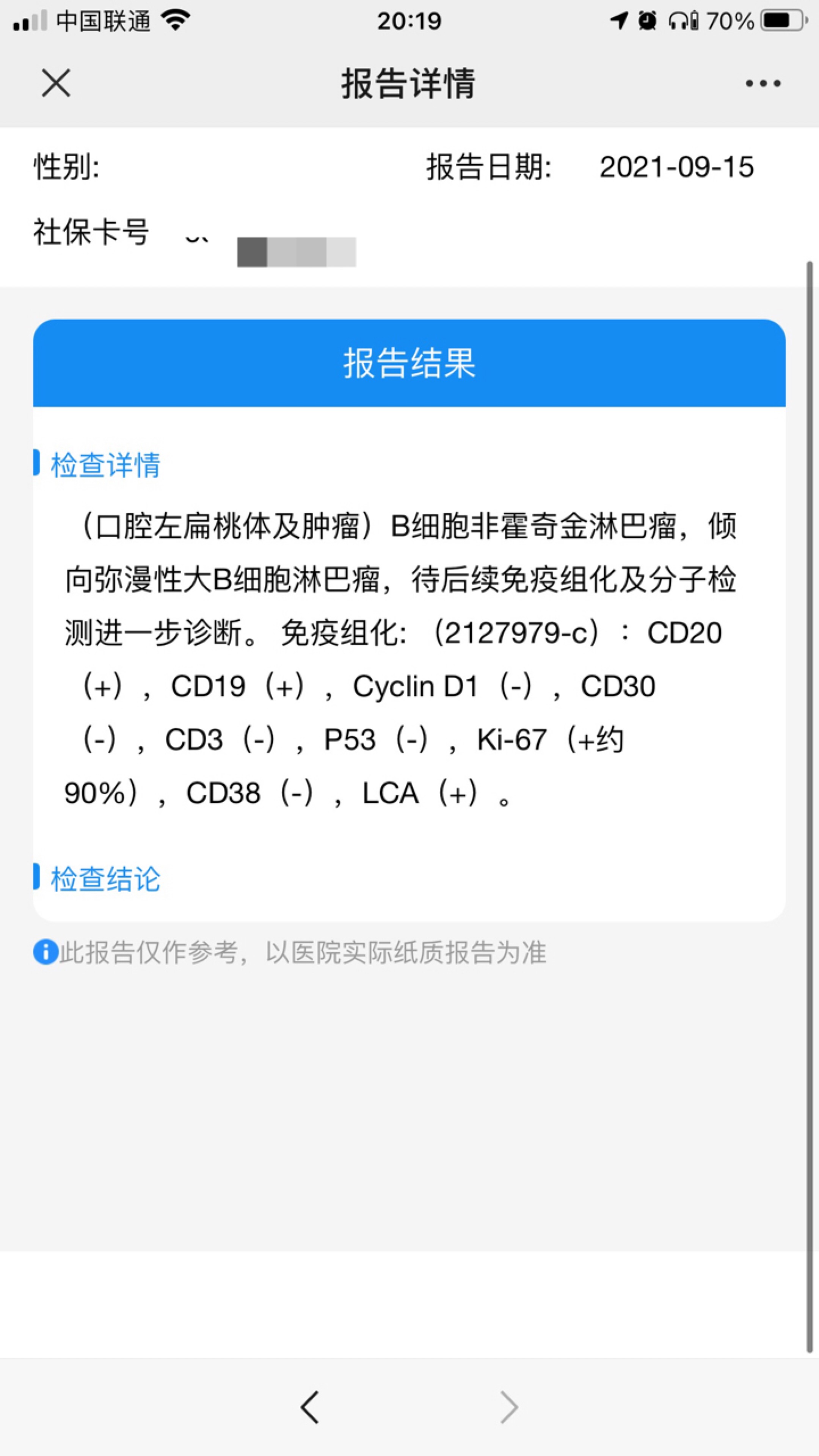This screenshot has height=1456, width=819.
Task: Close the report details page
Action: [x=56, y=83]
